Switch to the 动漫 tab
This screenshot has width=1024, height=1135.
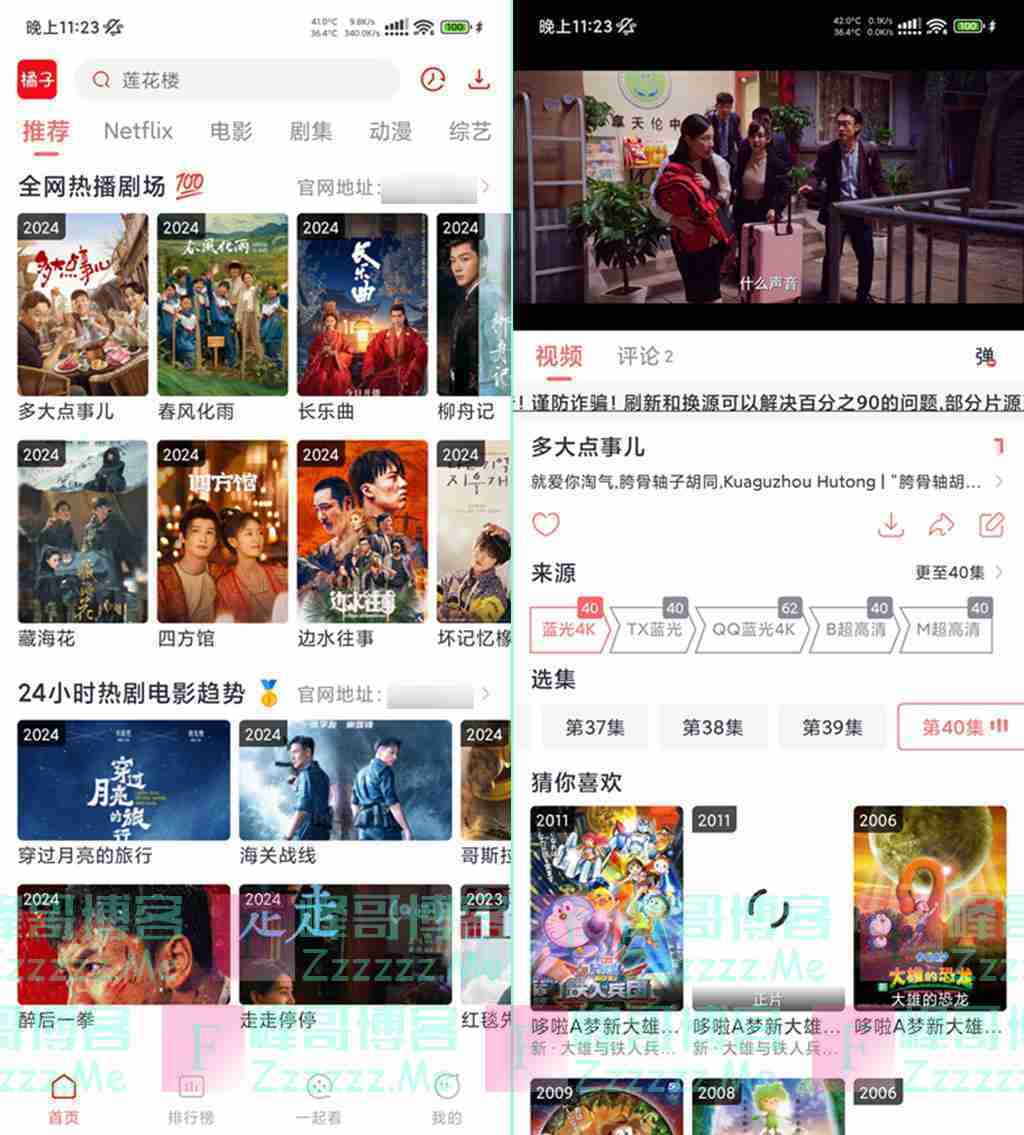[390, 131]
